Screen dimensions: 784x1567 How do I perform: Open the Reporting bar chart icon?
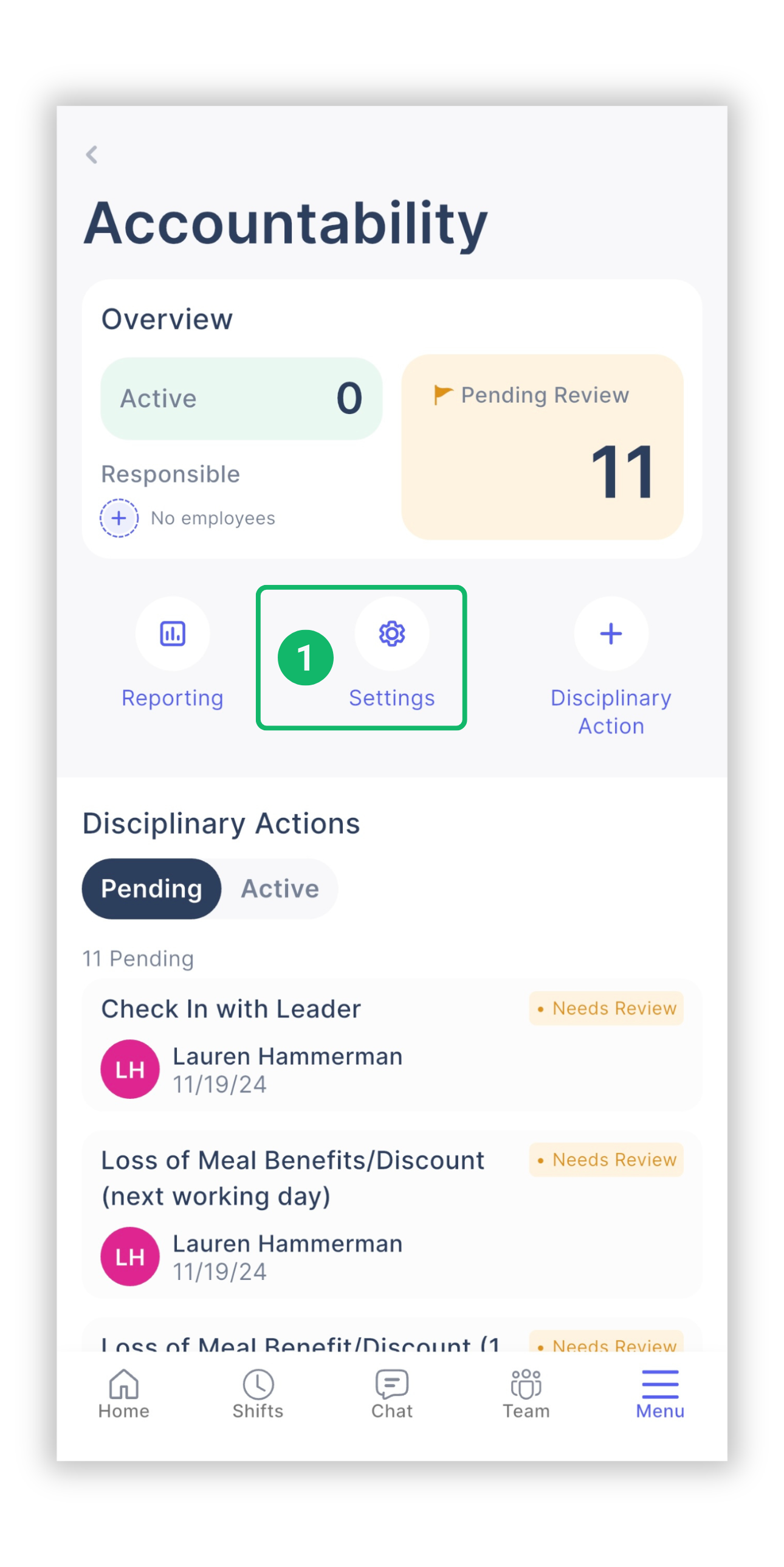pos(172,634)
